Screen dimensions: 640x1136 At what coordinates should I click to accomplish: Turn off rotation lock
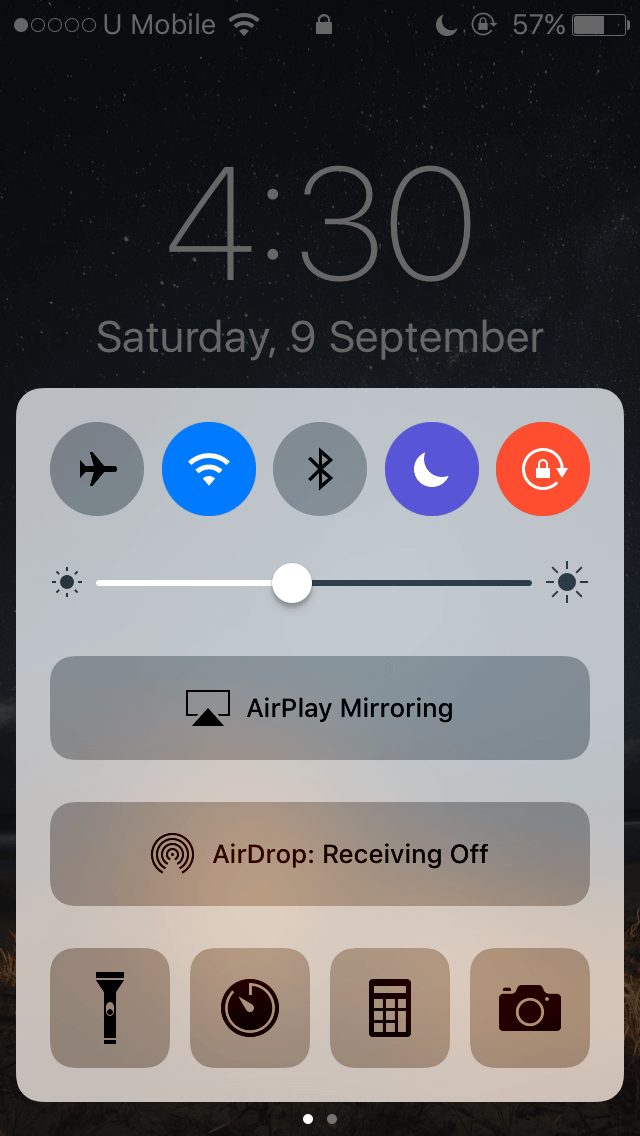tap(543, 469)
